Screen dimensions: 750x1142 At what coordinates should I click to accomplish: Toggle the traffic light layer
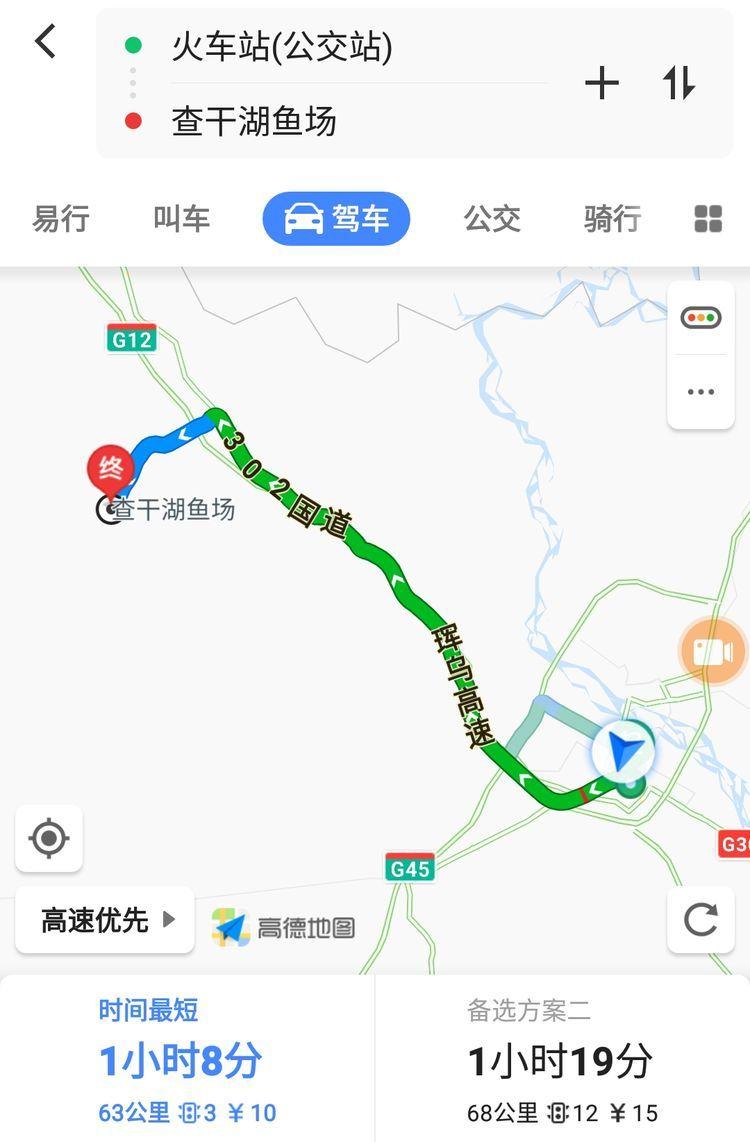[x=701, y=318]
